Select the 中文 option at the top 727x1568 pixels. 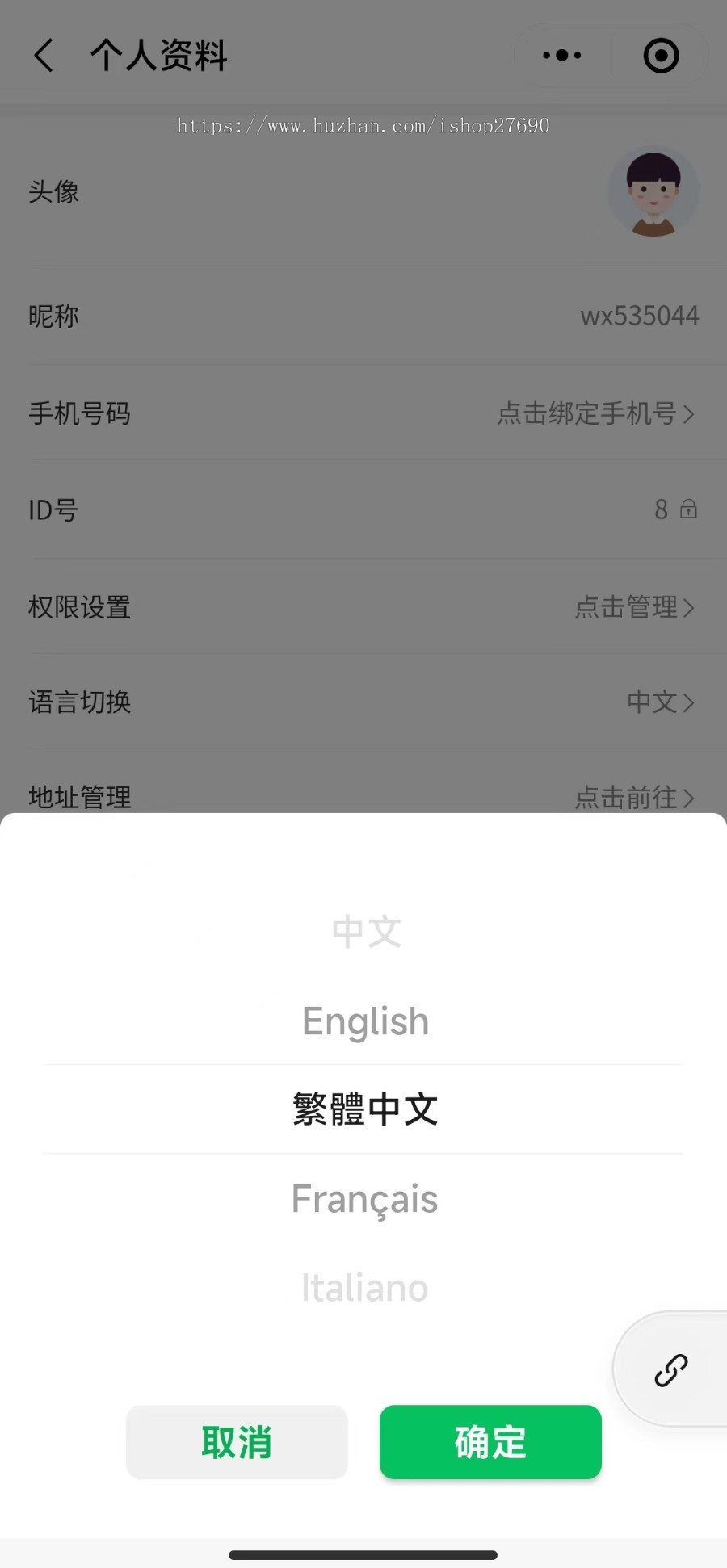coord(366,930)
